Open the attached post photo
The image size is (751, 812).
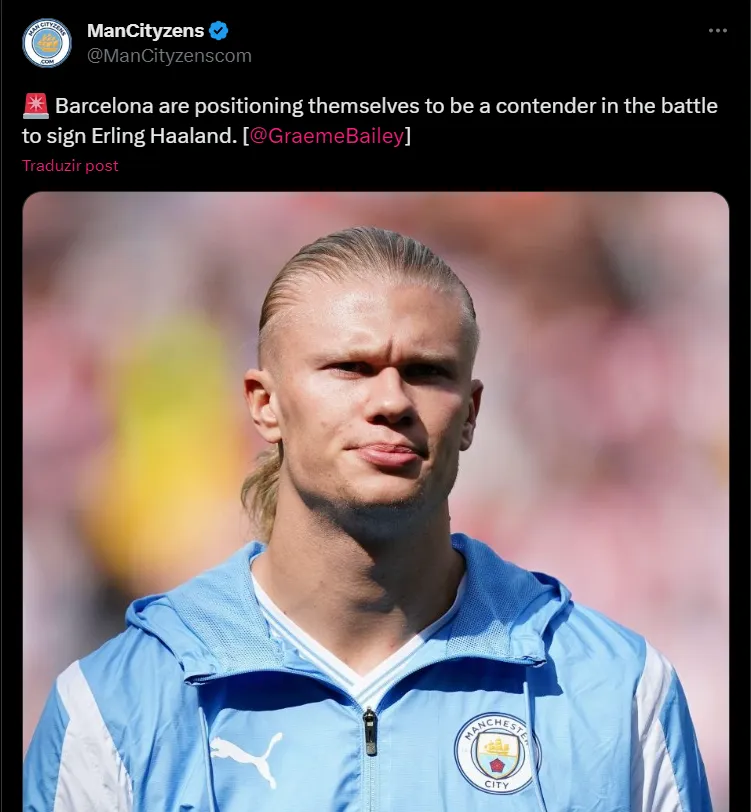(375, 500)
